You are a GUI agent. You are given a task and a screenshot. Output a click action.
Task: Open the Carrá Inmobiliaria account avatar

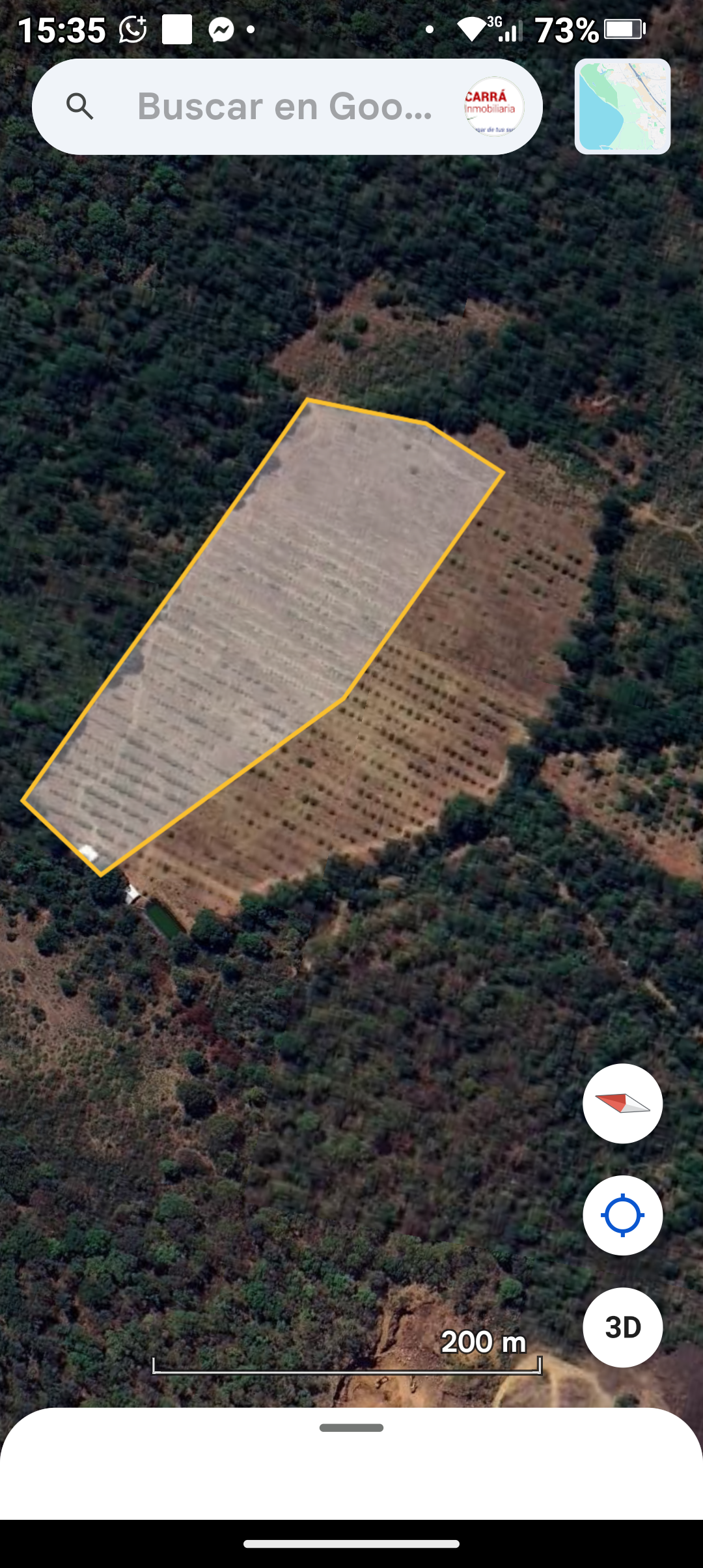tap(494, 107)
